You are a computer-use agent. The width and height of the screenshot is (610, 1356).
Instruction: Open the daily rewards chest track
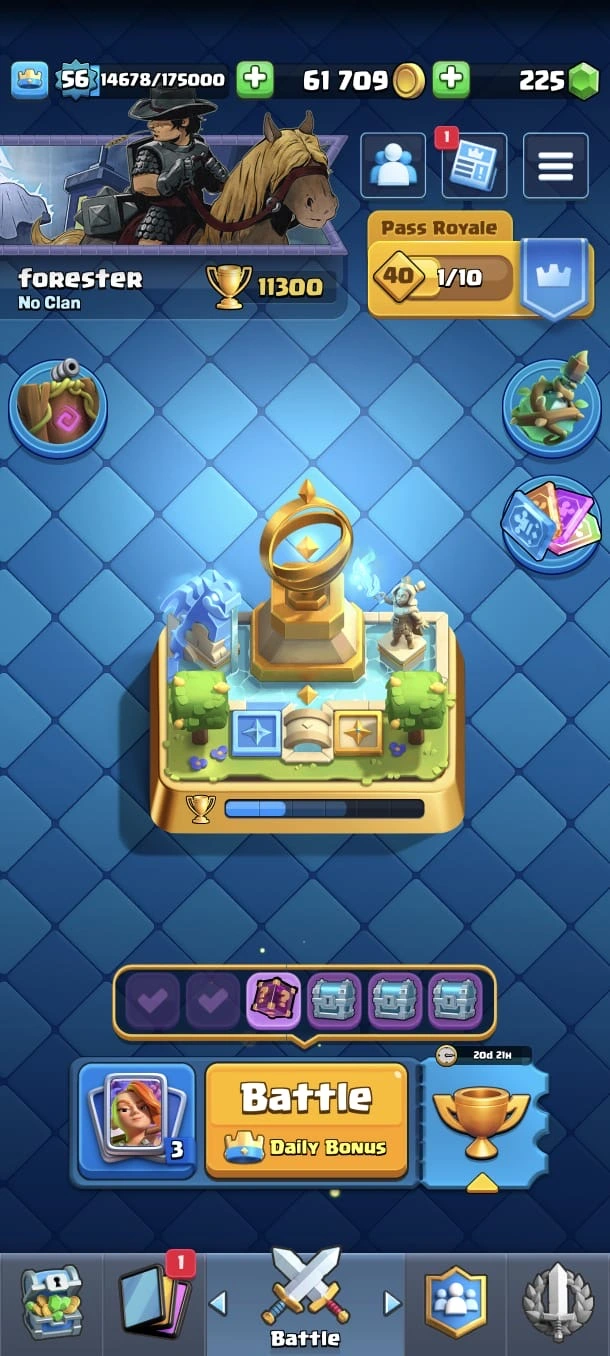click(305, 1000)
